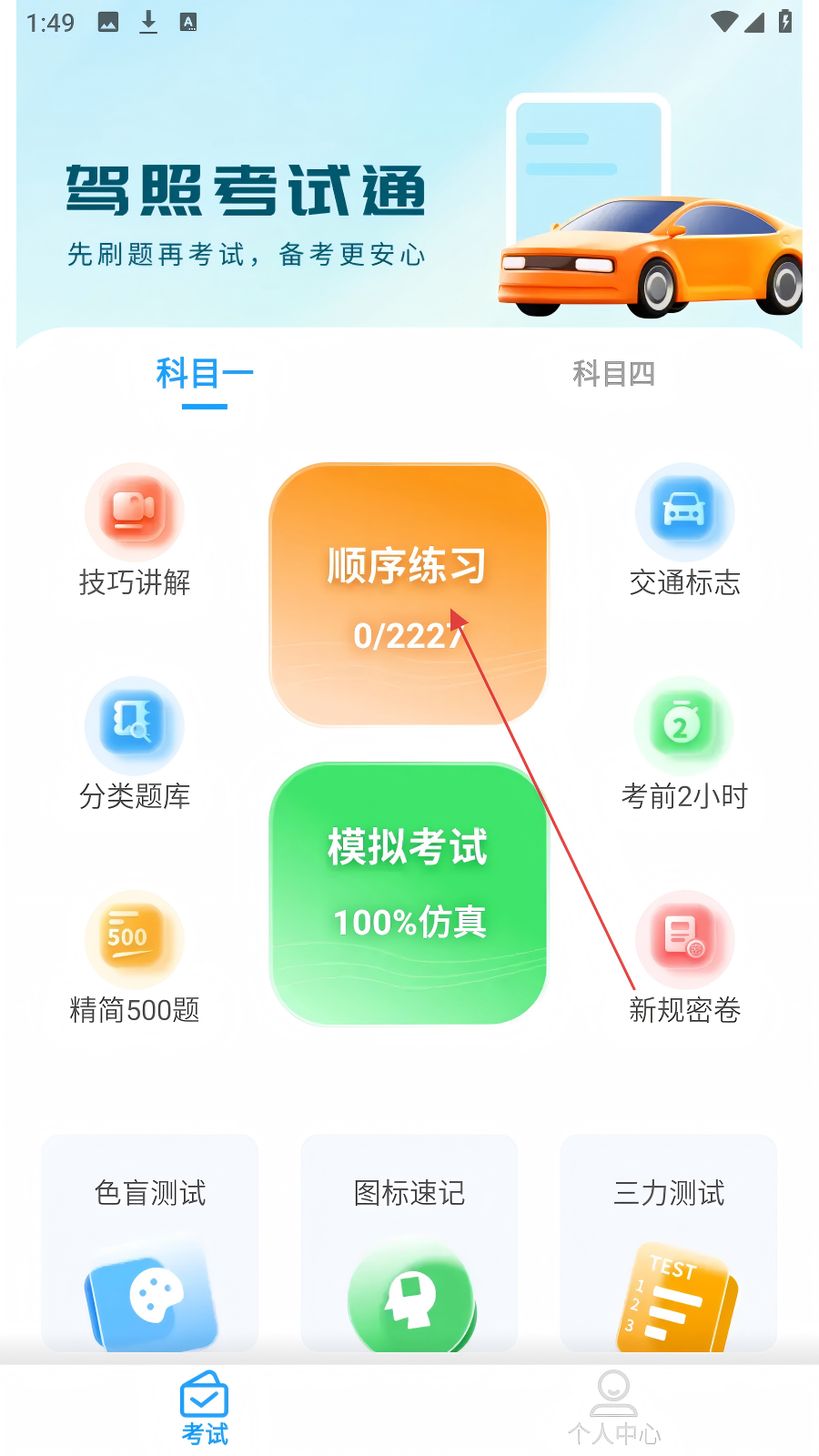
Task: Switch to 个人中心 bottom tab
Action: coord(614,1408)
